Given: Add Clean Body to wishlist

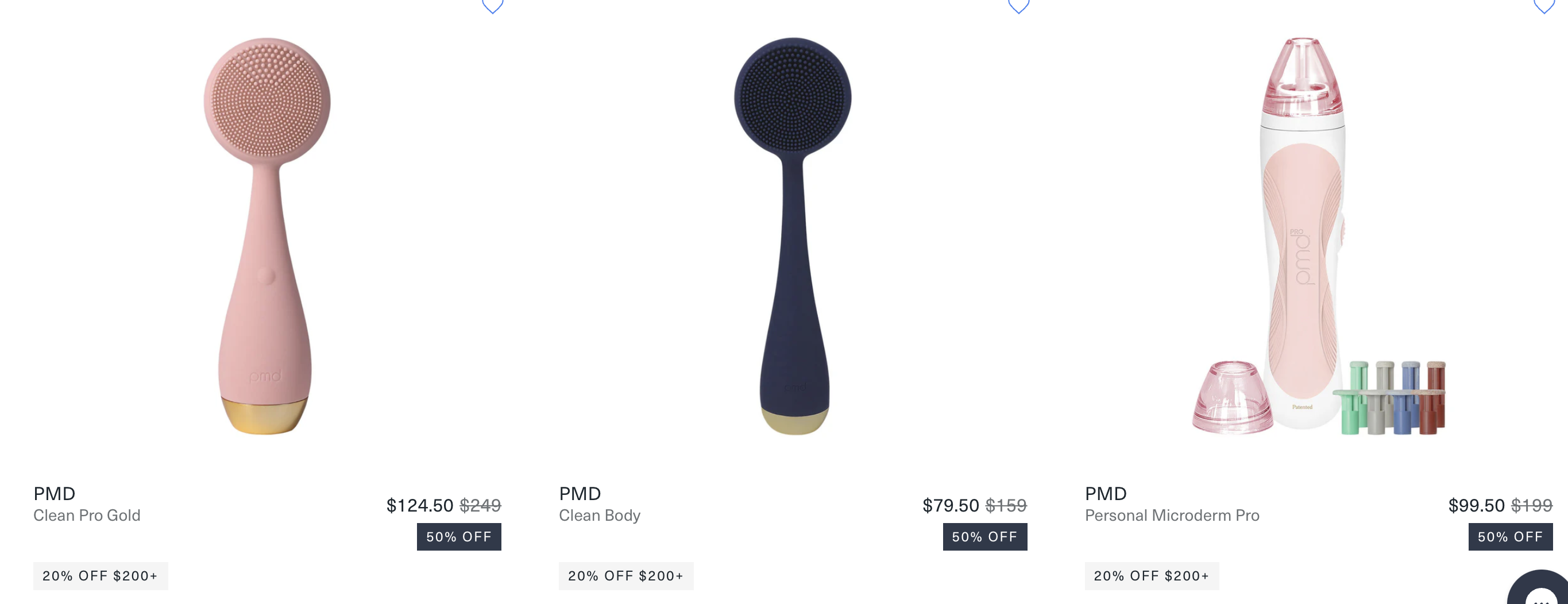Looking at the screenshot, I should (1018, 6).
